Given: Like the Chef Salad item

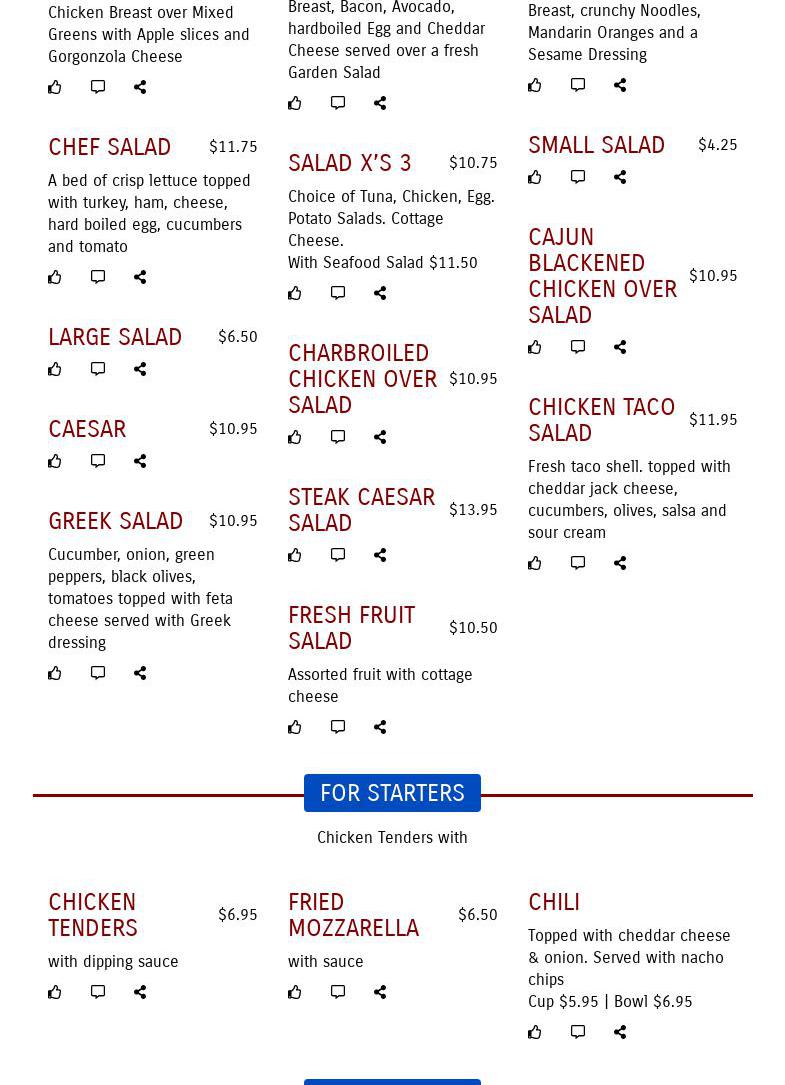Looking at the screenshot, I should click(x=55, y=277).
